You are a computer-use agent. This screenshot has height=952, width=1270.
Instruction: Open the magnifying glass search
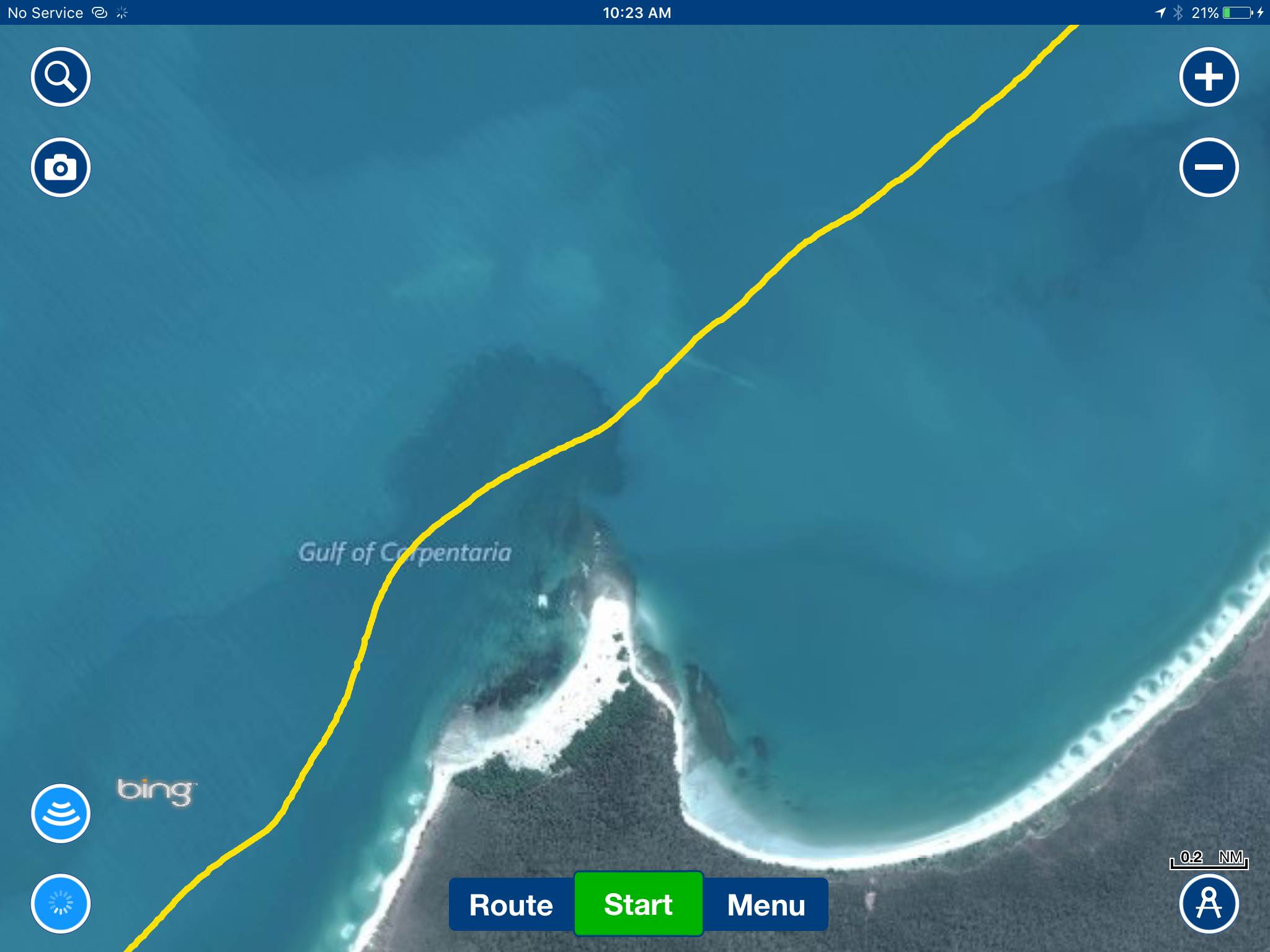click(x=61, y=77)
